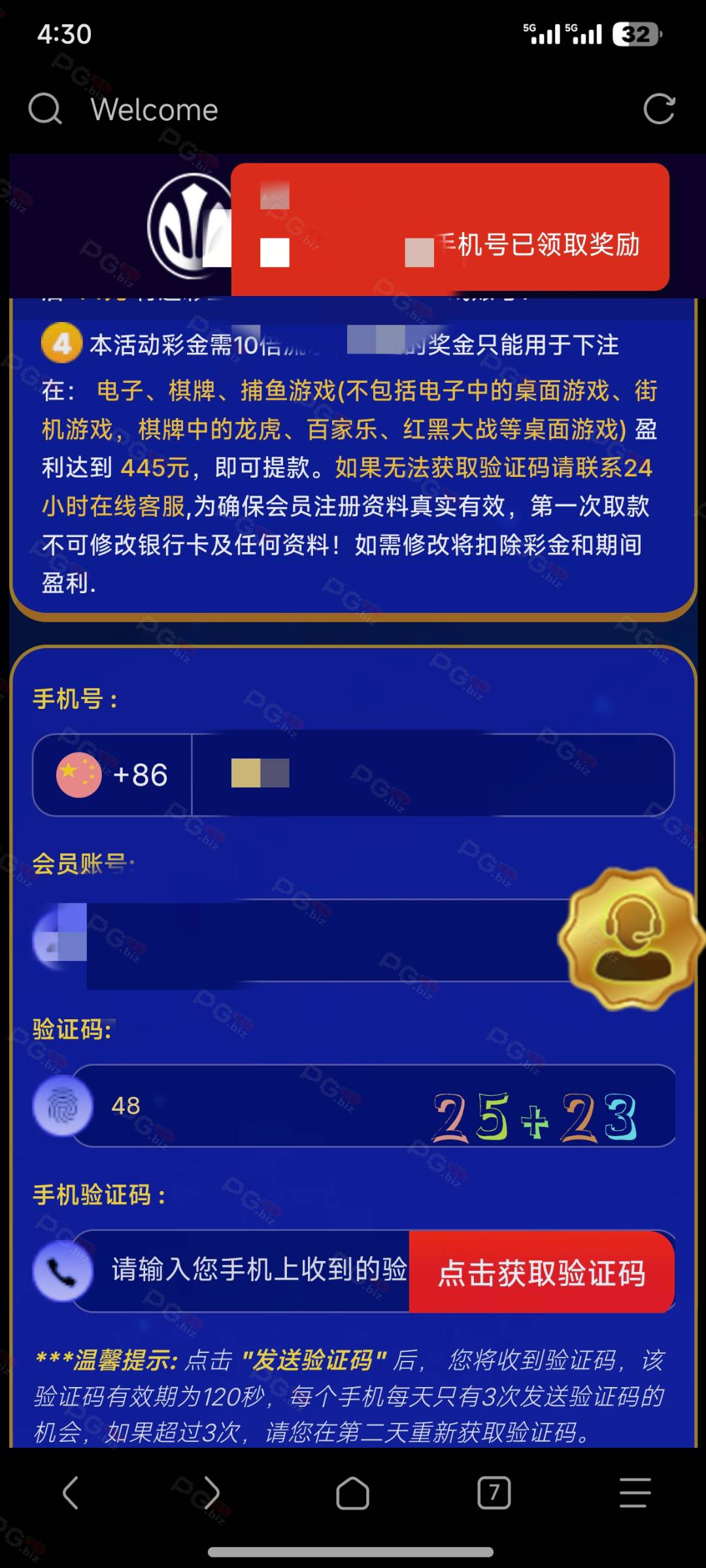The height and width of the screenshot is (1568, 706).
Task: Open the browser home page
Action: [x=353, y=1493]
